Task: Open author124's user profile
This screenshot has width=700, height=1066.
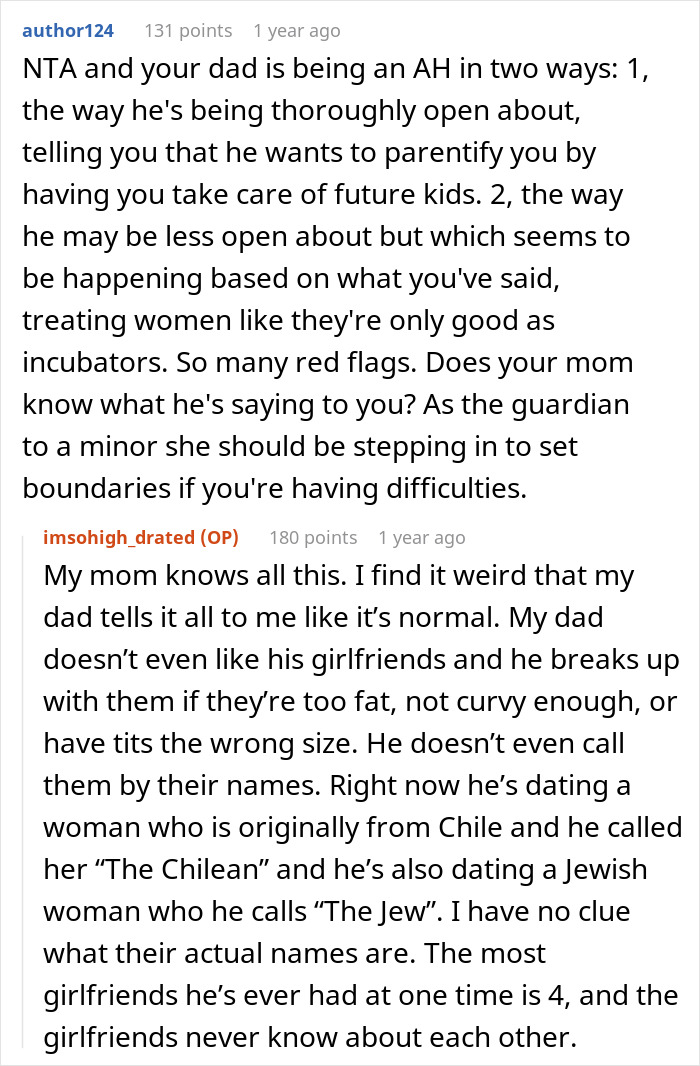Action: pyautogui.click(x=68, y=31)
